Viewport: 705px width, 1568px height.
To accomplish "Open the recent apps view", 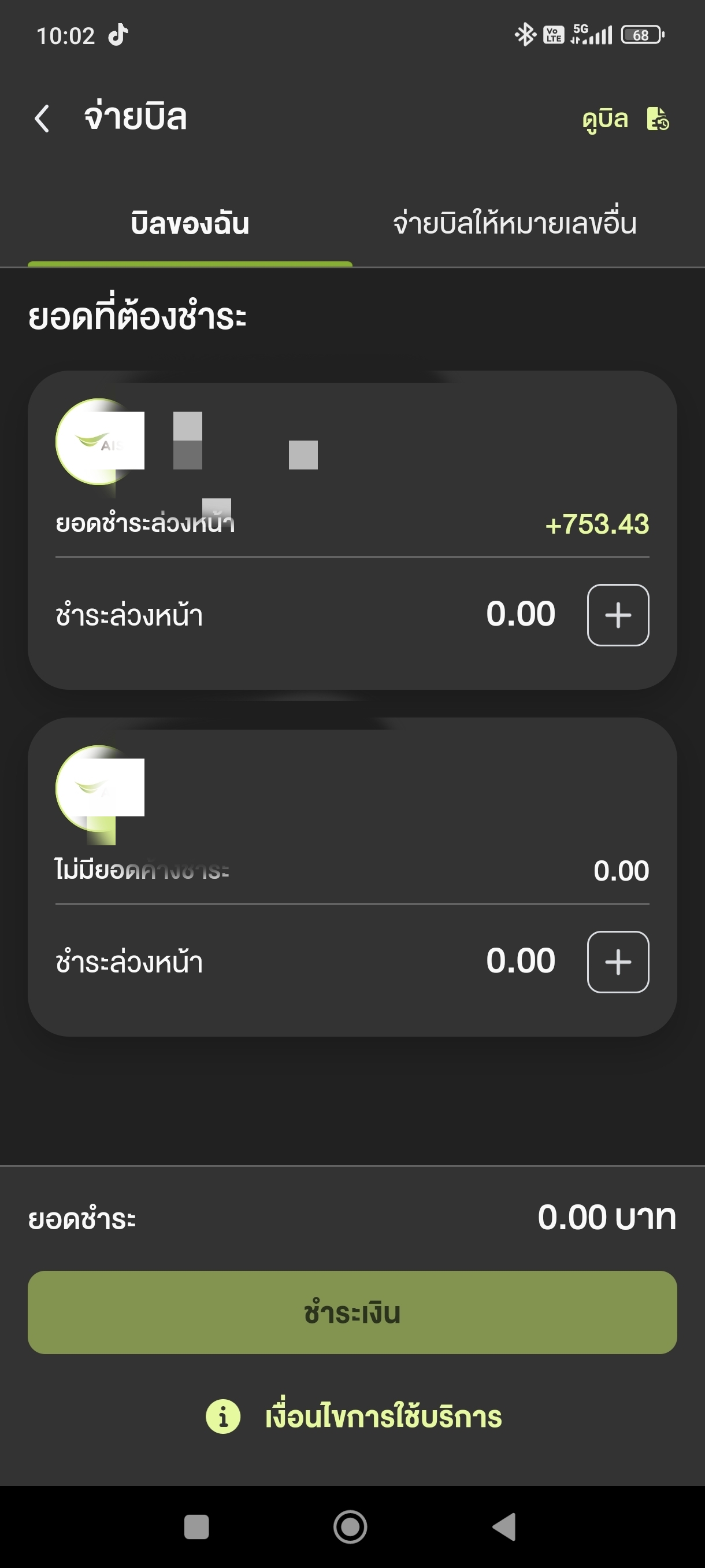I will coord(196,1526).
